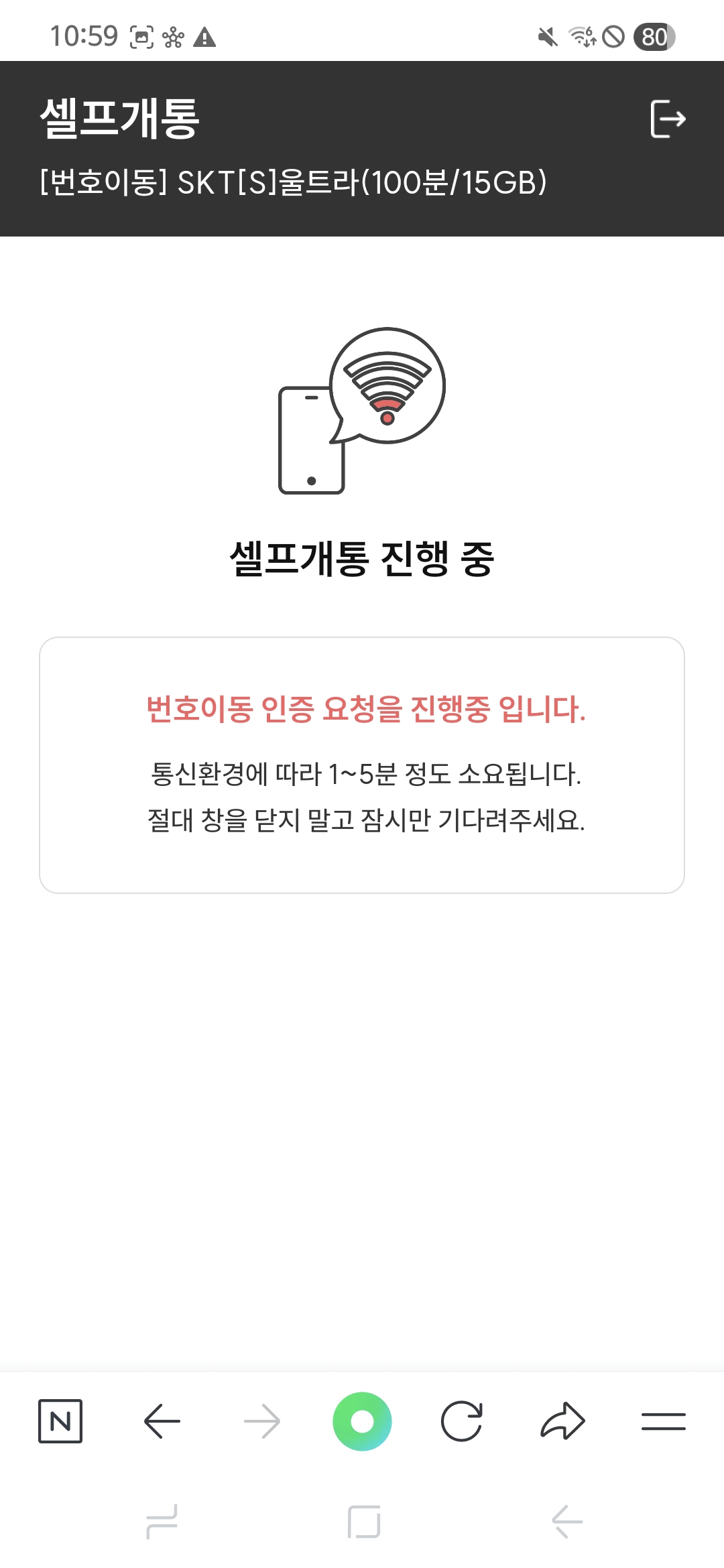The image size is (724, 1568).
Task: Tap the exit icon in the 셀프개통 header
Action: 668,119
